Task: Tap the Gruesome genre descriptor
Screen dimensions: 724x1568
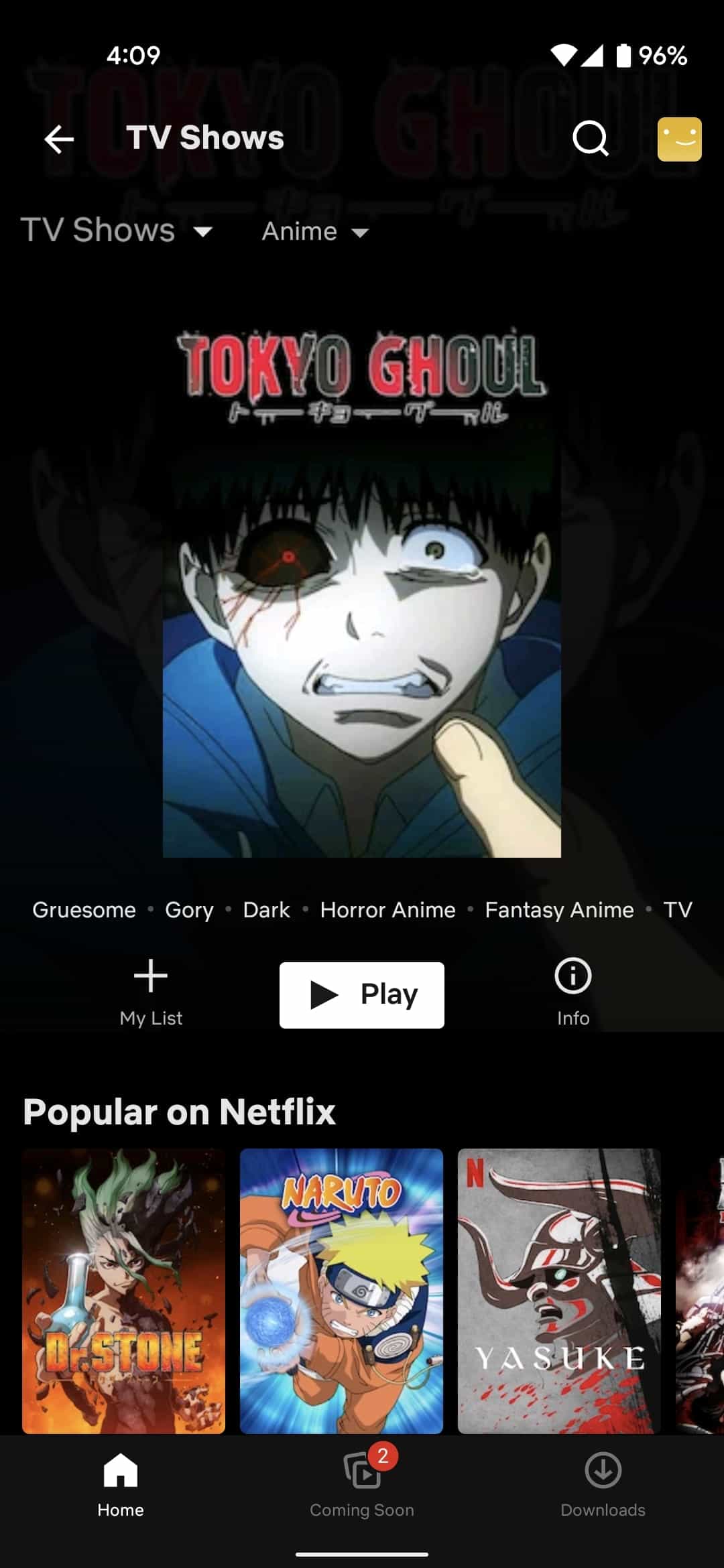Action: [83, 909]
